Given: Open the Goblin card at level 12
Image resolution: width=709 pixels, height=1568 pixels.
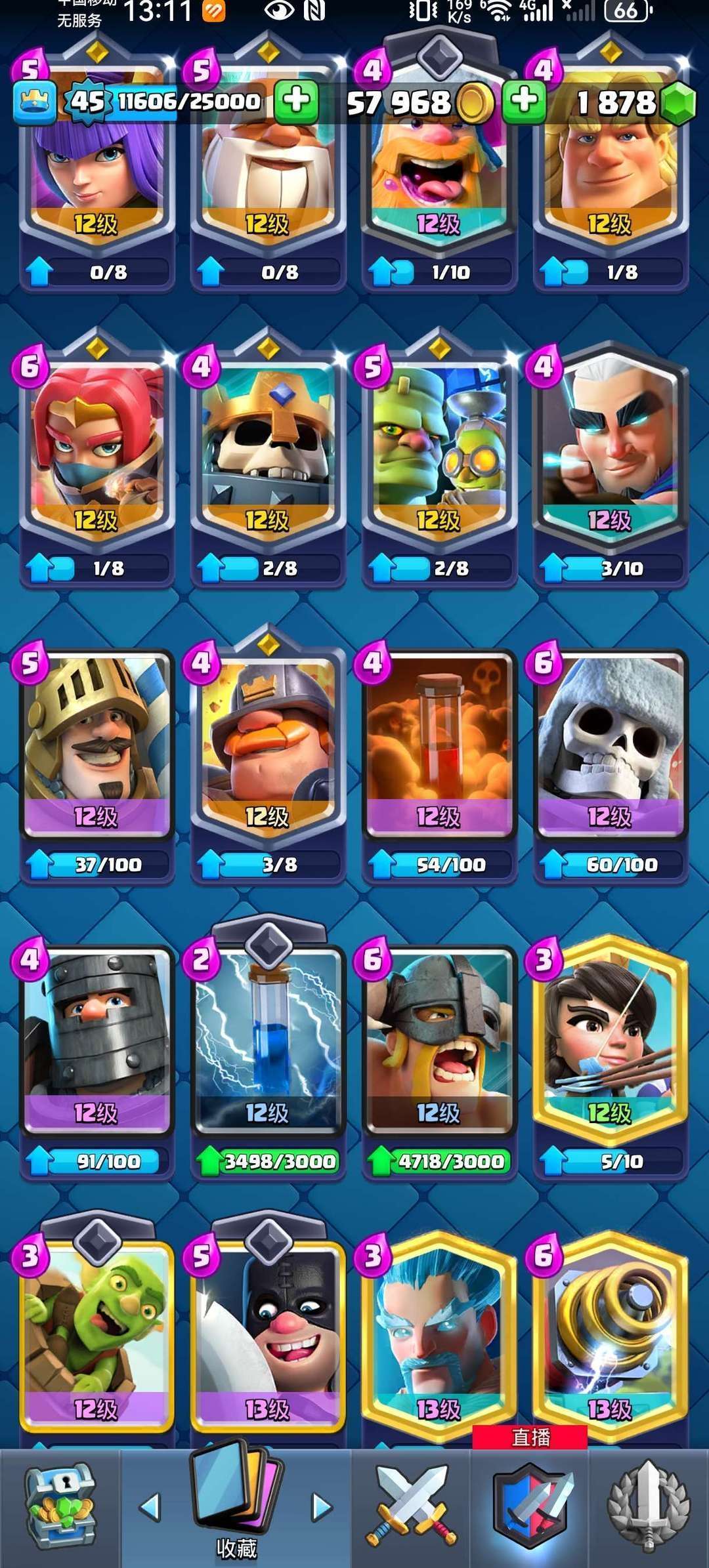Looking at the screenshot, I should coord(97,1338).
